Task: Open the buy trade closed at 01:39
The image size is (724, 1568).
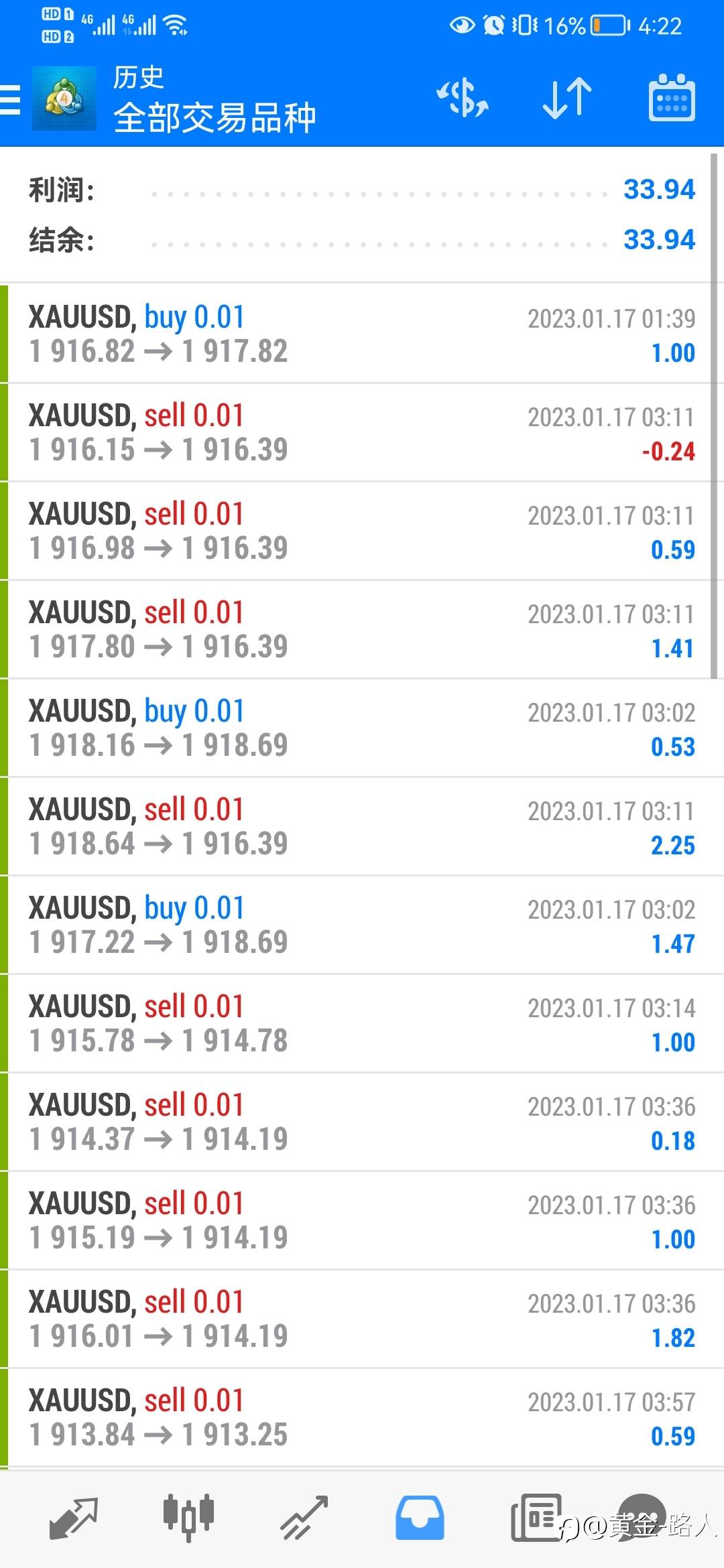Action: click(362, 334)
